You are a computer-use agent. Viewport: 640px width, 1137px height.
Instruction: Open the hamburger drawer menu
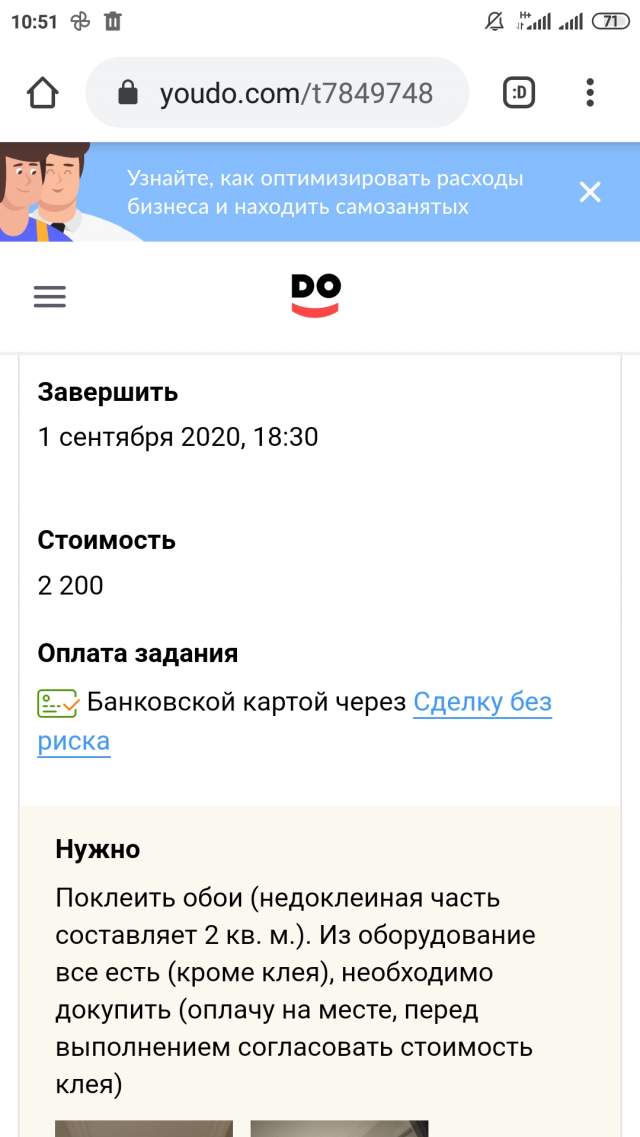49,296
